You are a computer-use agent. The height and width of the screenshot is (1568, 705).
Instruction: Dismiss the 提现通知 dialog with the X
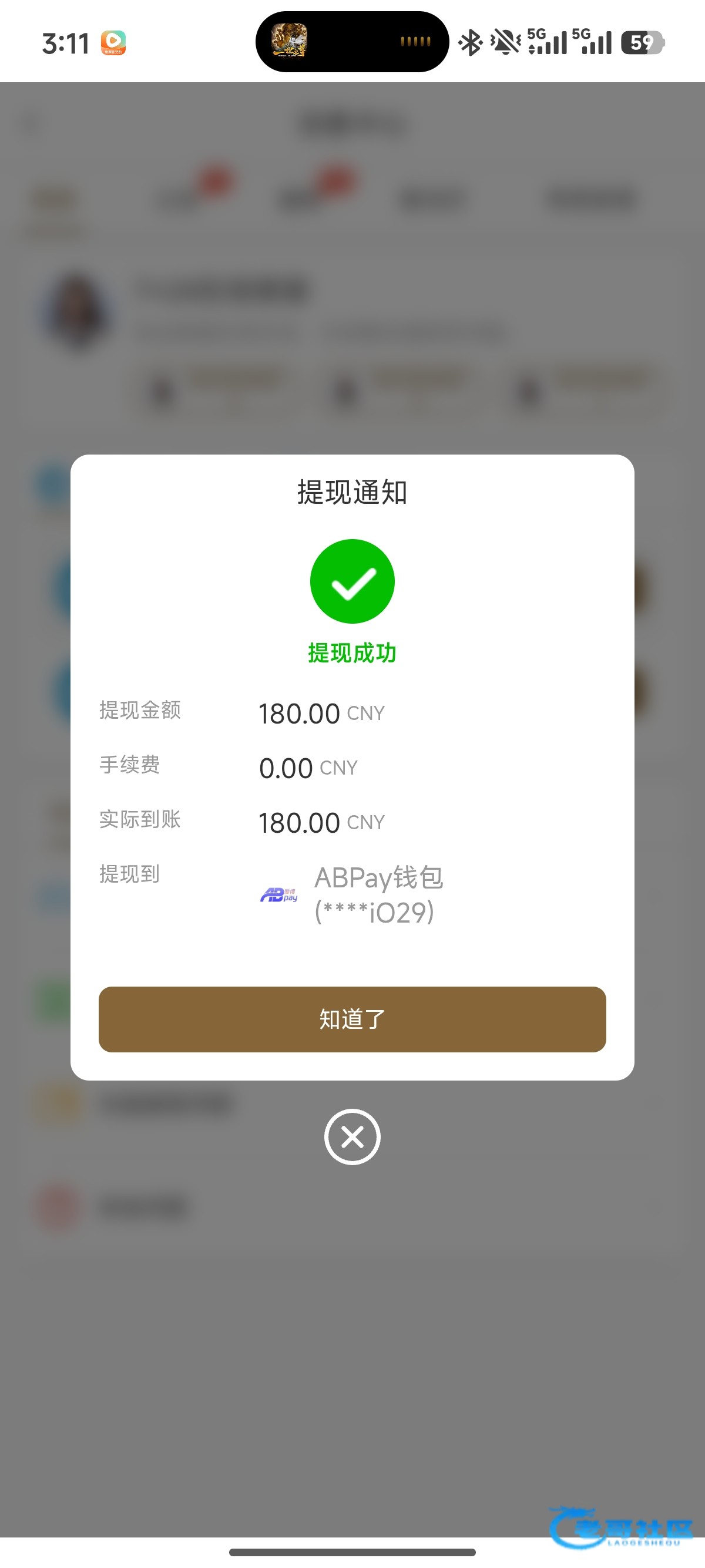point(352,1136)
